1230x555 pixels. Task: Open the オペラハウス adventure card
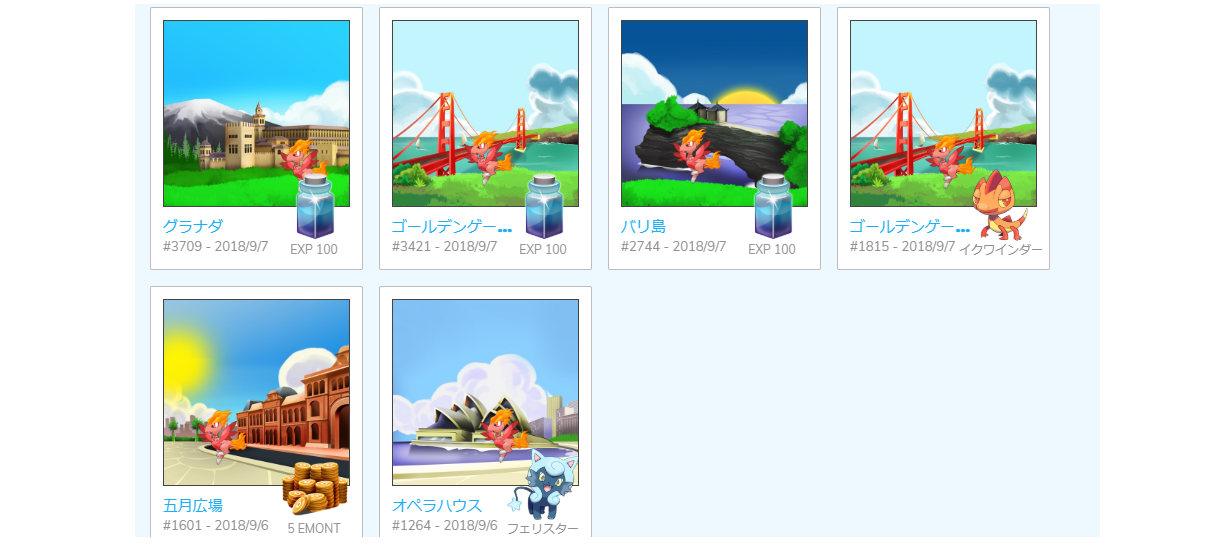coord(485,392)
